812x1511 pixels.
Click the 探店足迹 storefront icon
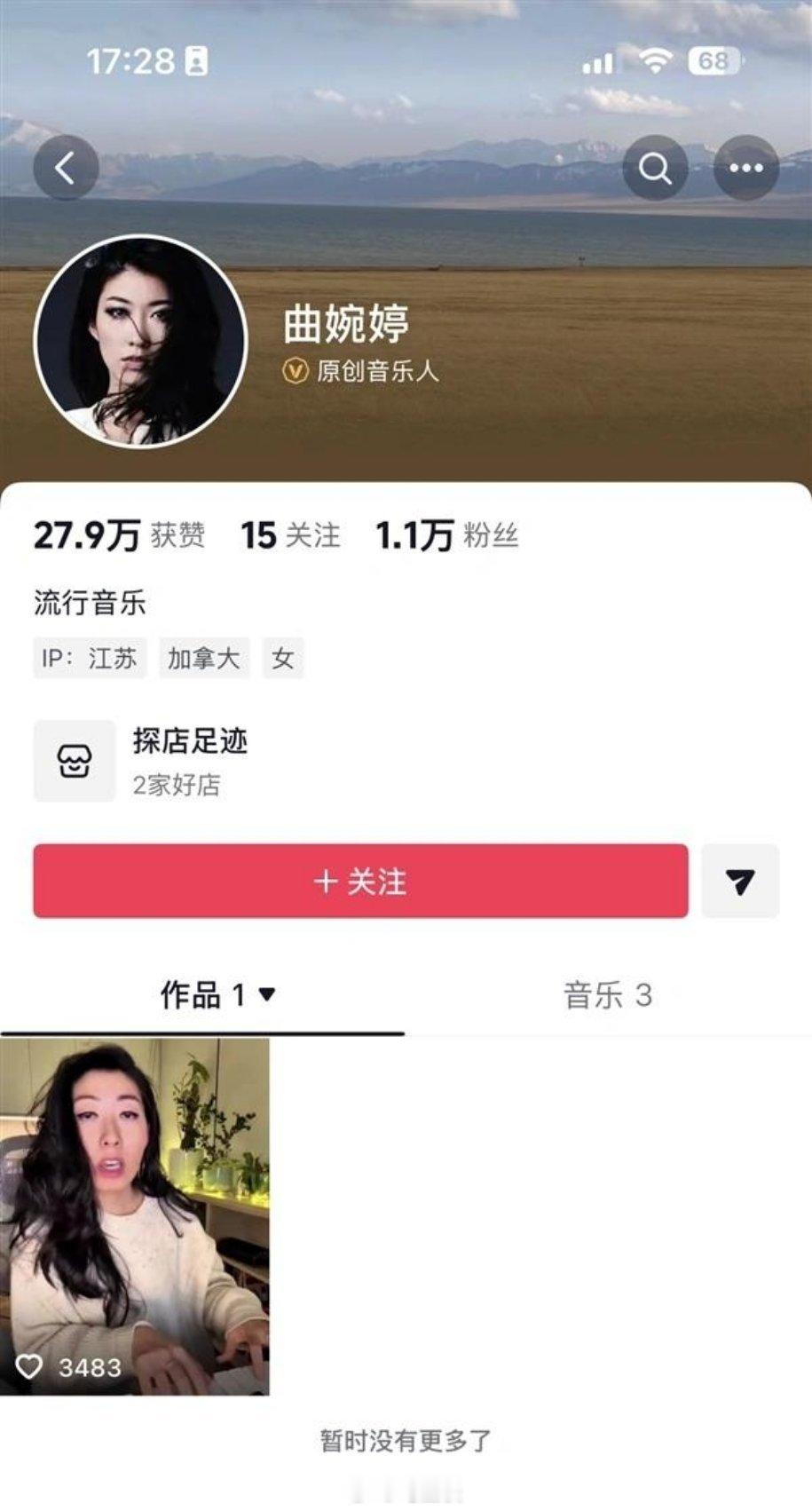point(74,762)
